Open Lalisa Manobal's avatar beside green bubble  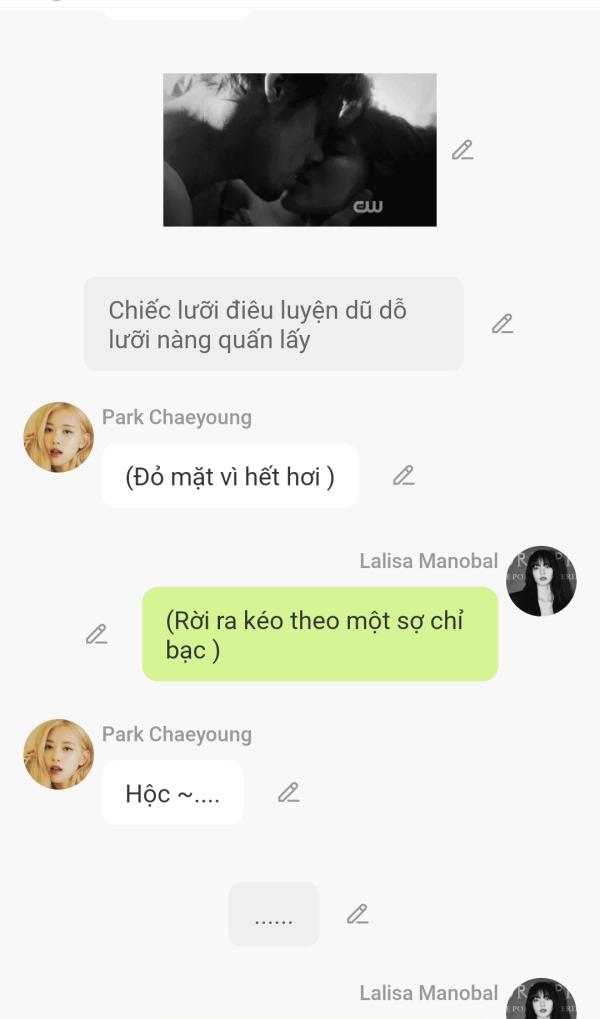541,581
